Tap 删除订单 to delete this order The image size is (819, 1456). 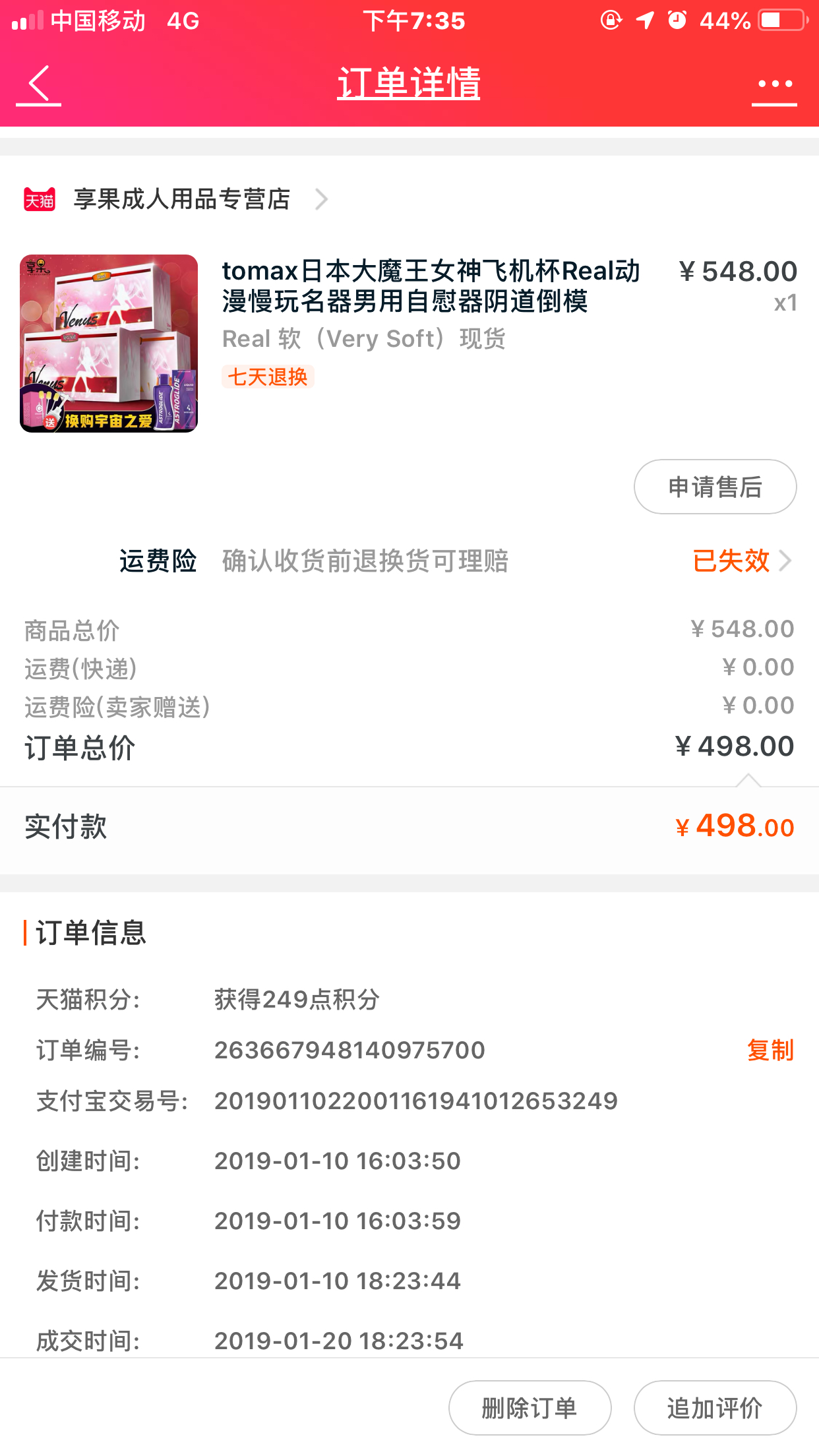click(530, 1408)
